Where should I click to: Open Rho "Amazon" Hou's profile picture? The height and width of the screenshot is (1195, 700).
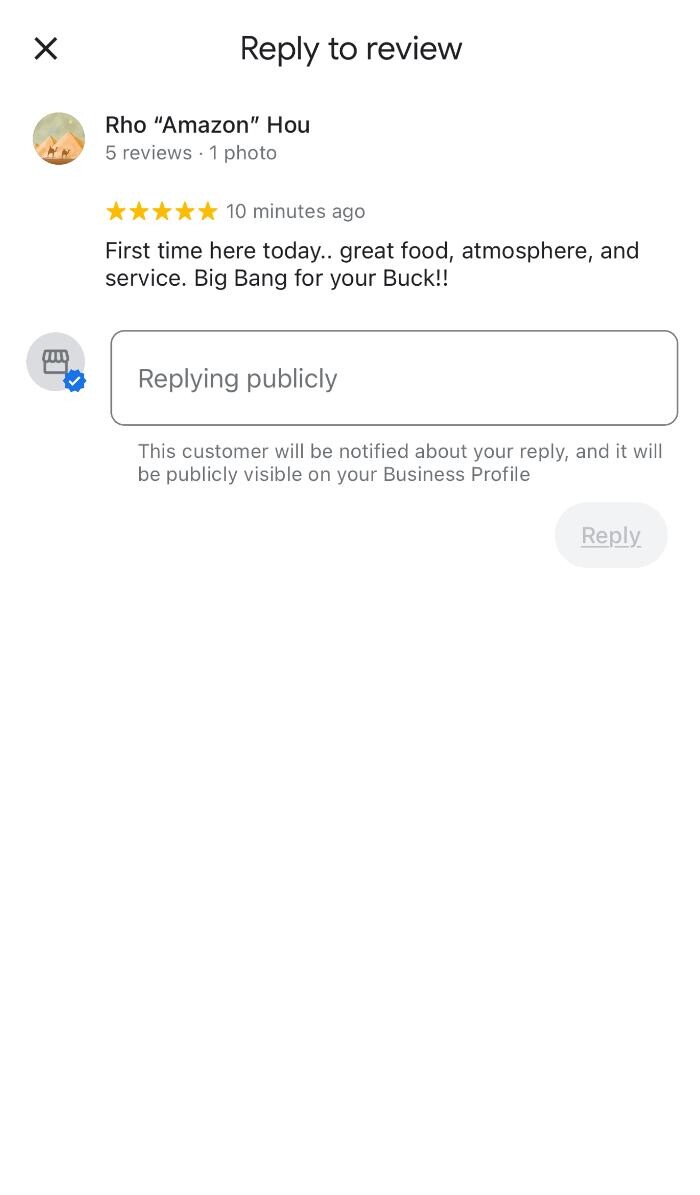[x=59, y=138]
